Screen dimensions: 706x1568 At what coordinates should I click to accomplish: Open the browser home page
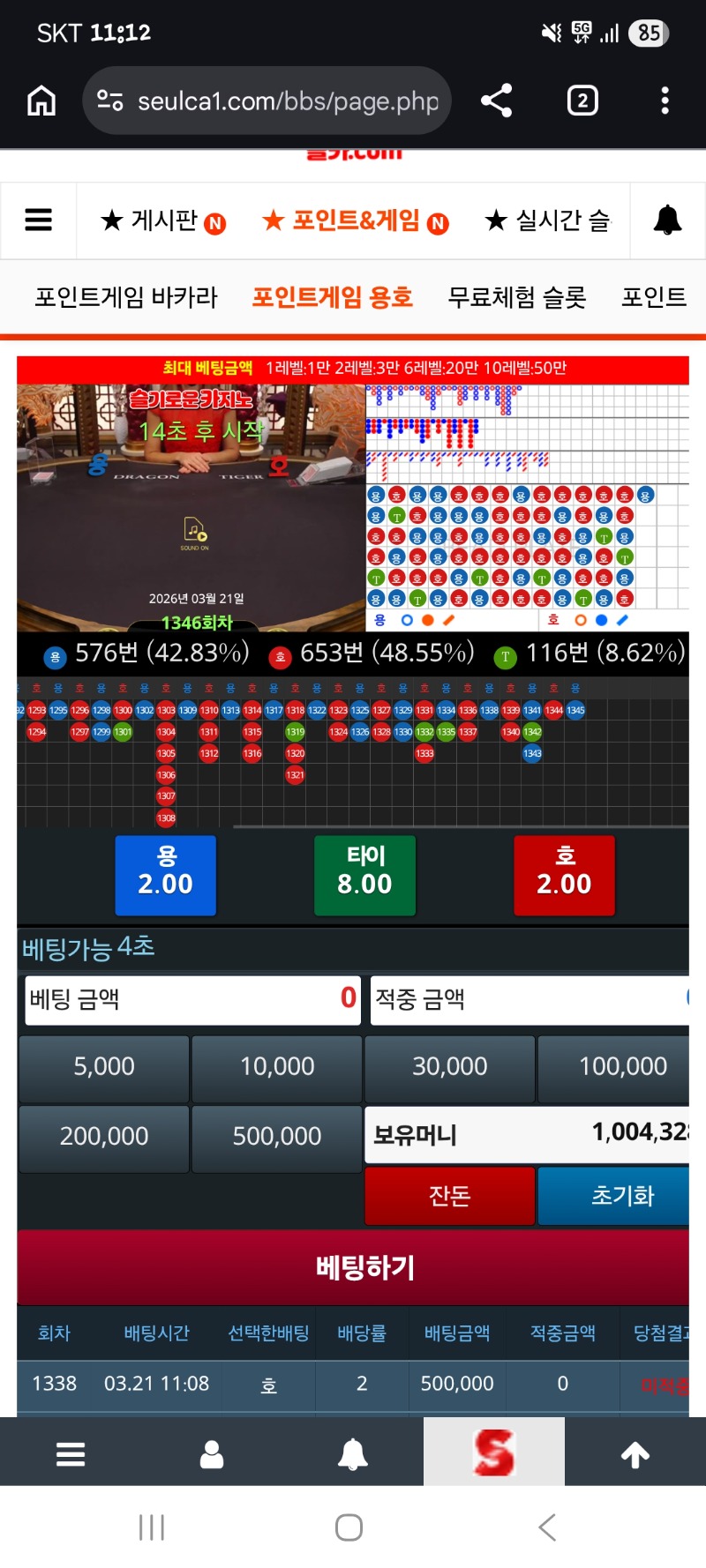[x=41, y=101]
